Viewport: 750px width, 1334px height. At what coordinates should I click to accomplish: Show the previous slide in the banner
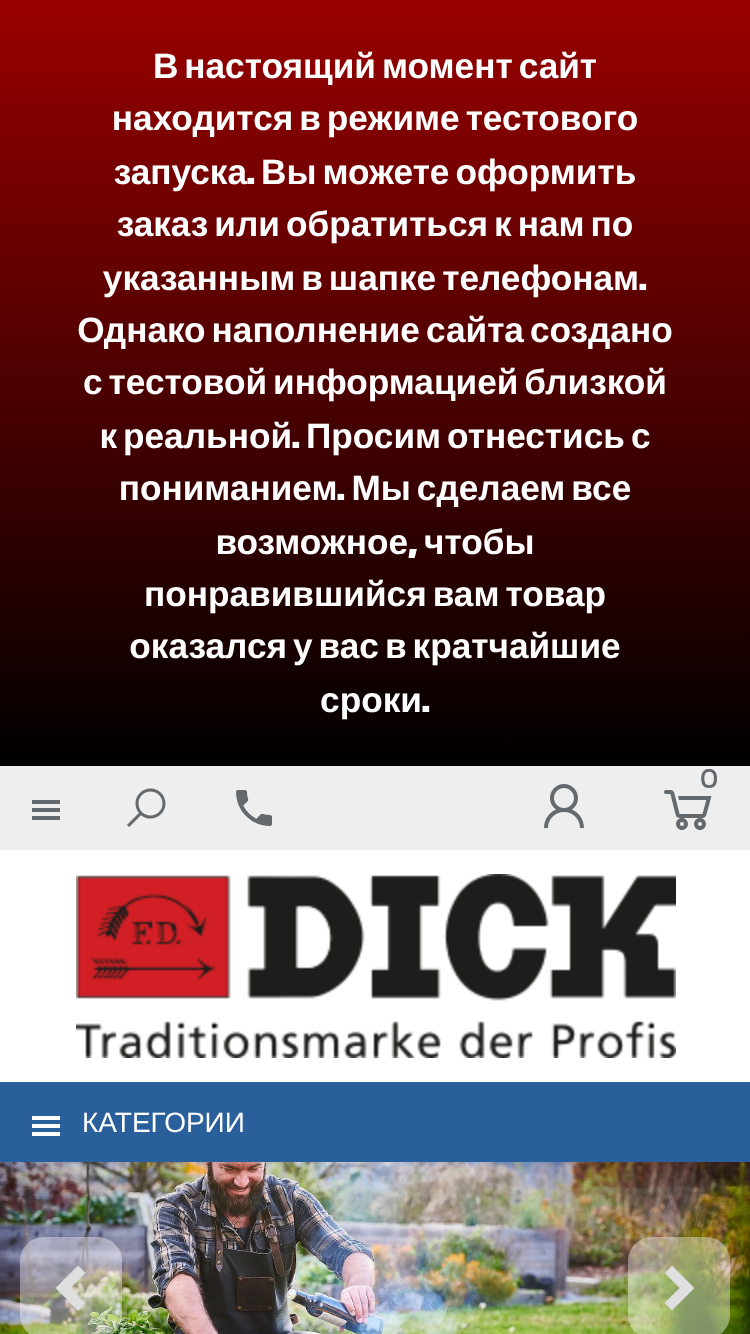pyautogui.click(x=71, y=1287)
